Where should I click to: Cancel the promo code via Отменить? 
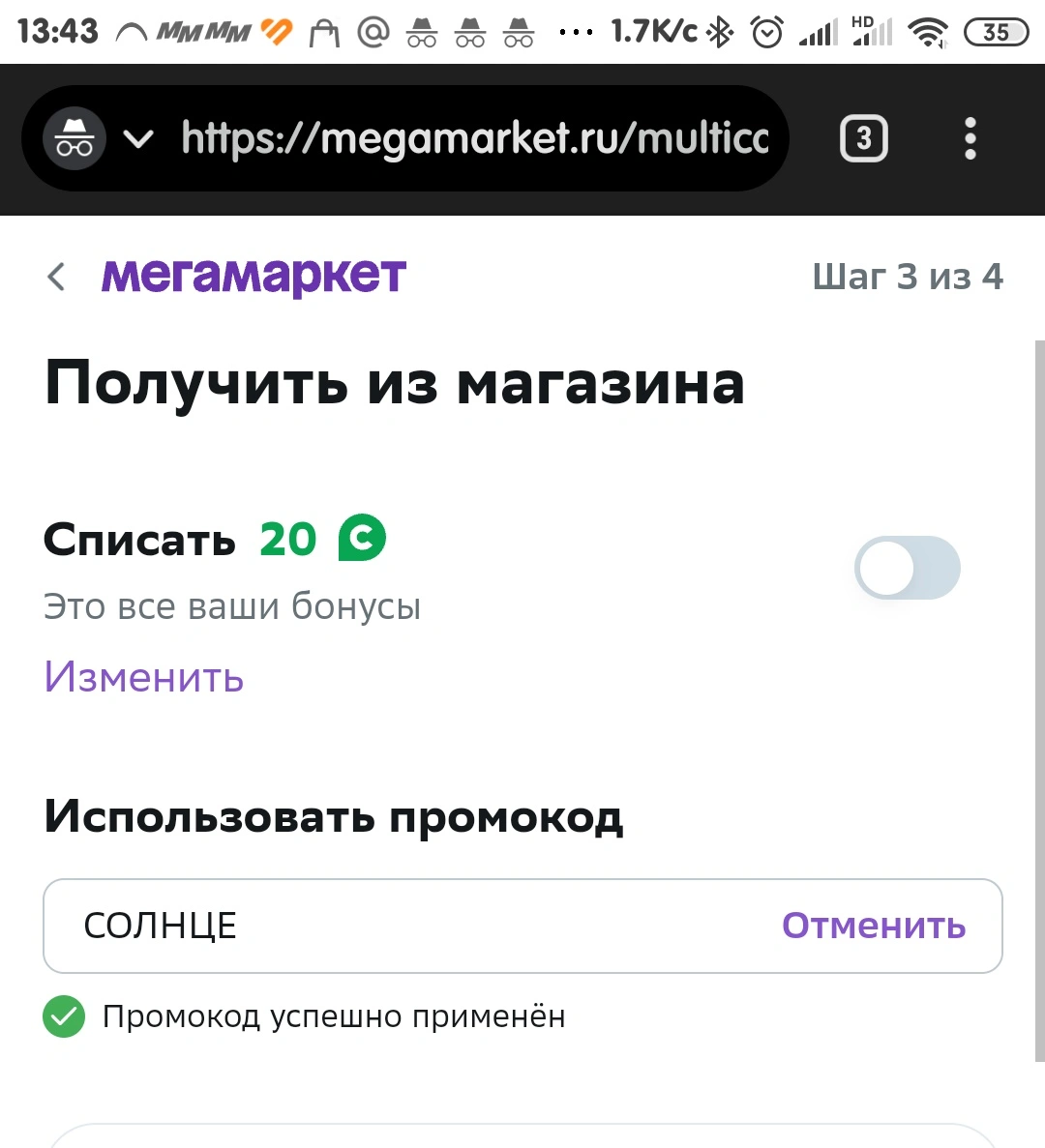874,926
